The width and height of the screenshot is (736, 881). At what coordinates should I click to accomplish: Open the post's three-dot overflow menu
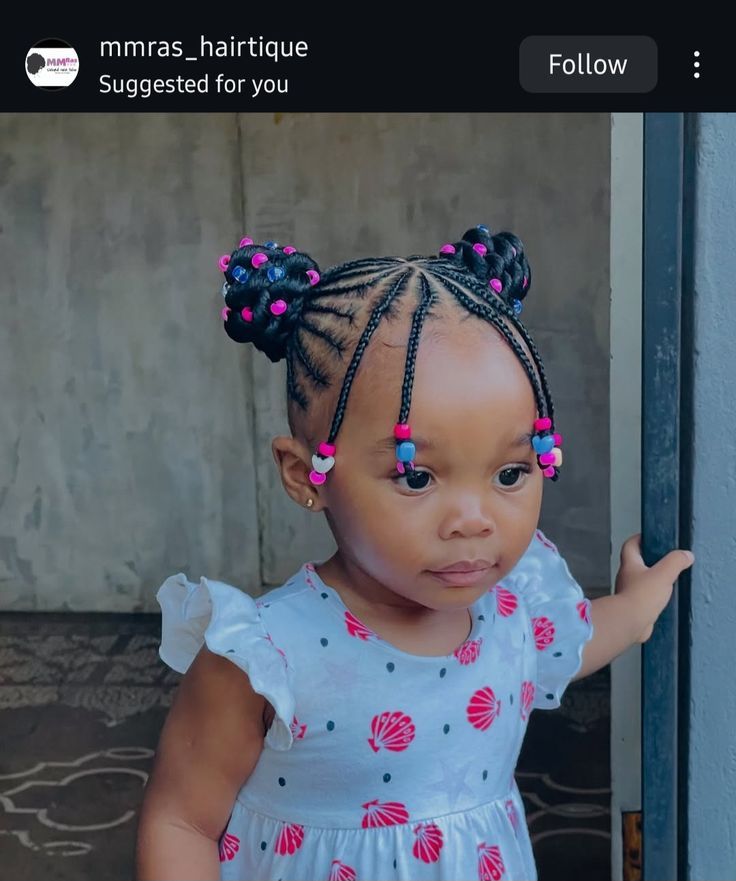pos(696,65)
